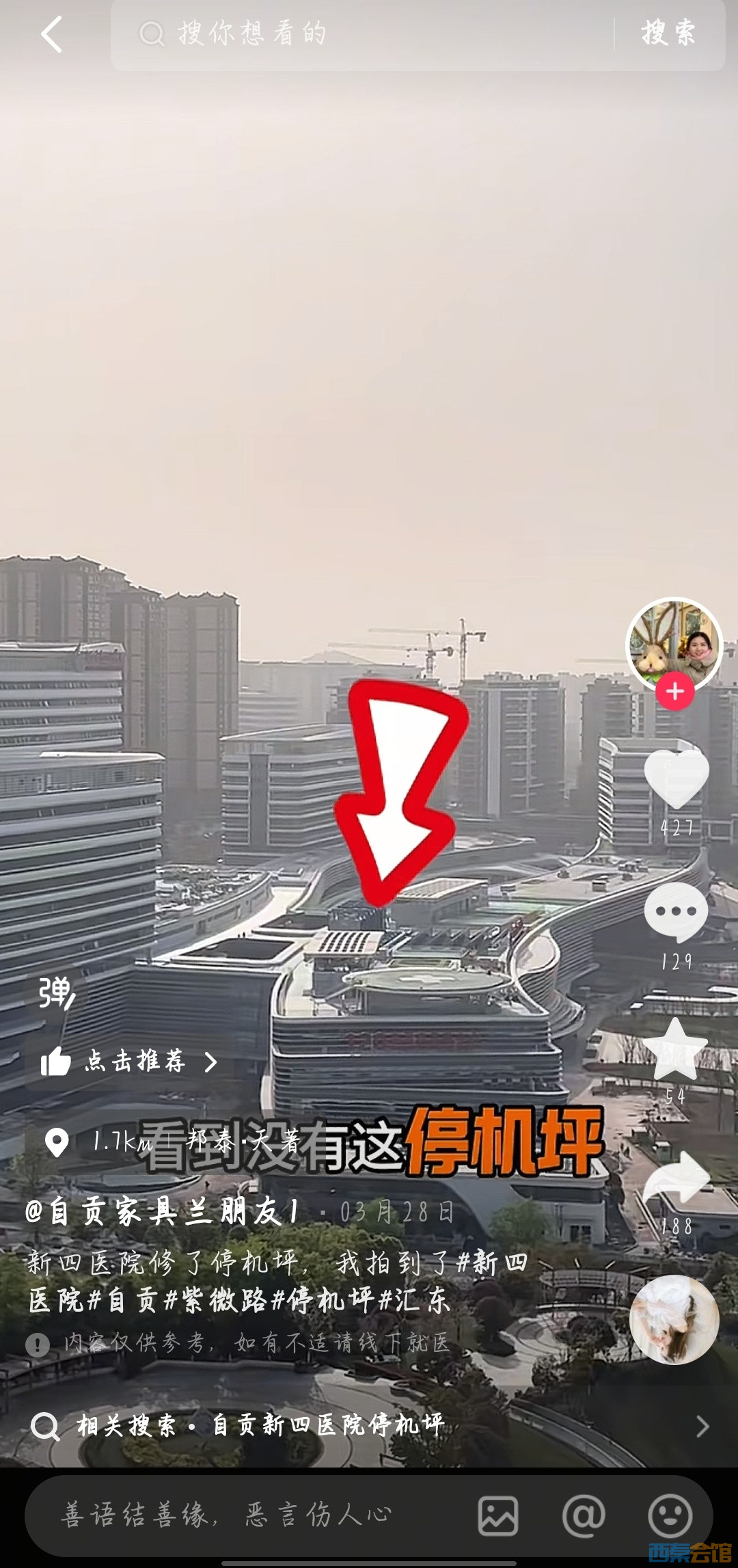Follow the author with the plus badge
The image size is (738, 1568).
pos(675,692)
